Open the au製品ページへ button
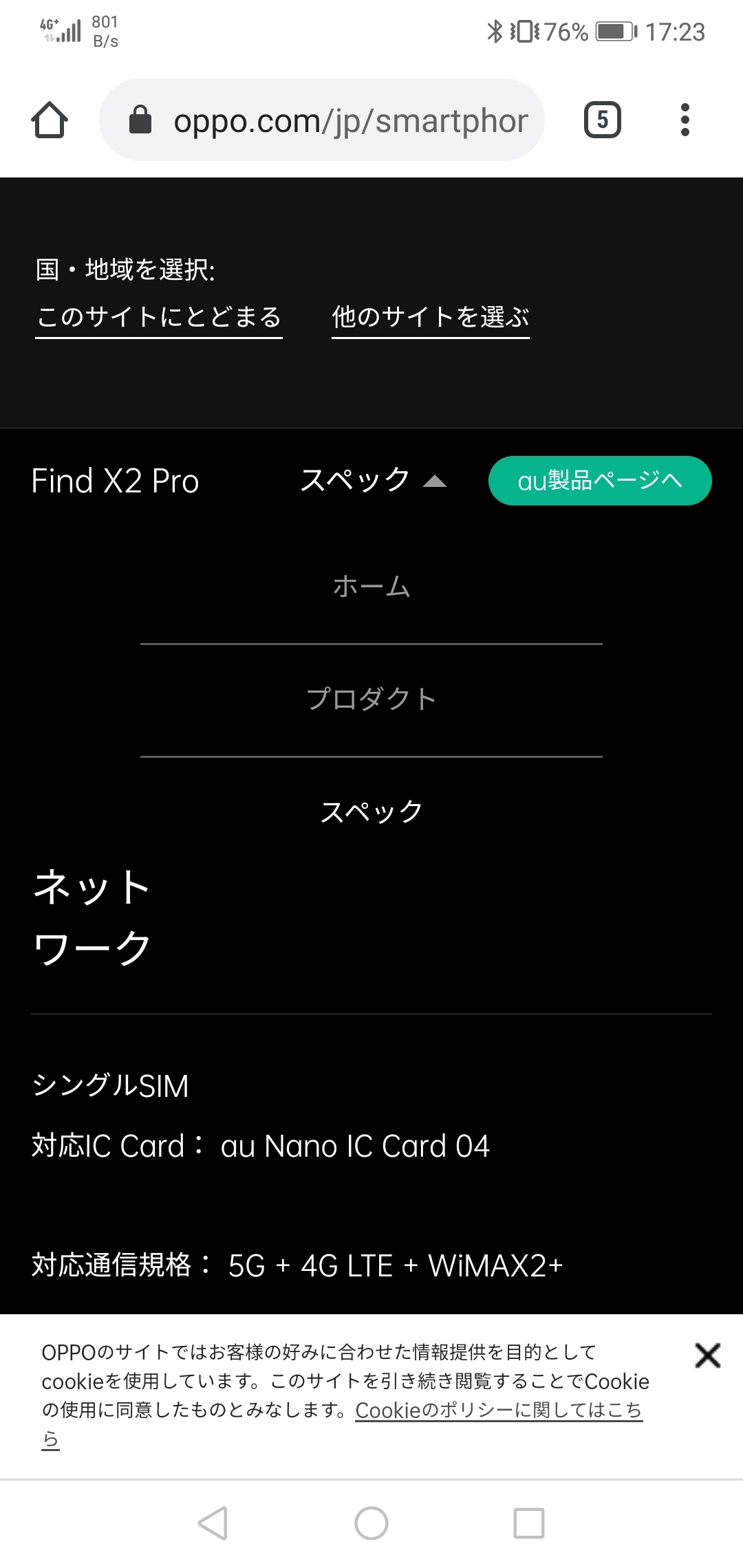Screen dimensions: 743x1568 600,481
